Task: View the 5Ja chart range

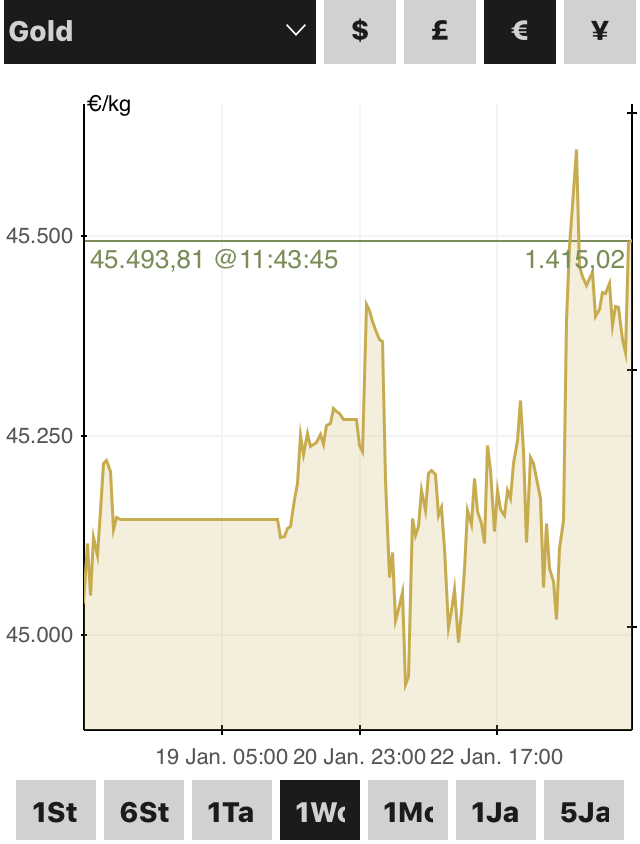Action: point(584,810)
